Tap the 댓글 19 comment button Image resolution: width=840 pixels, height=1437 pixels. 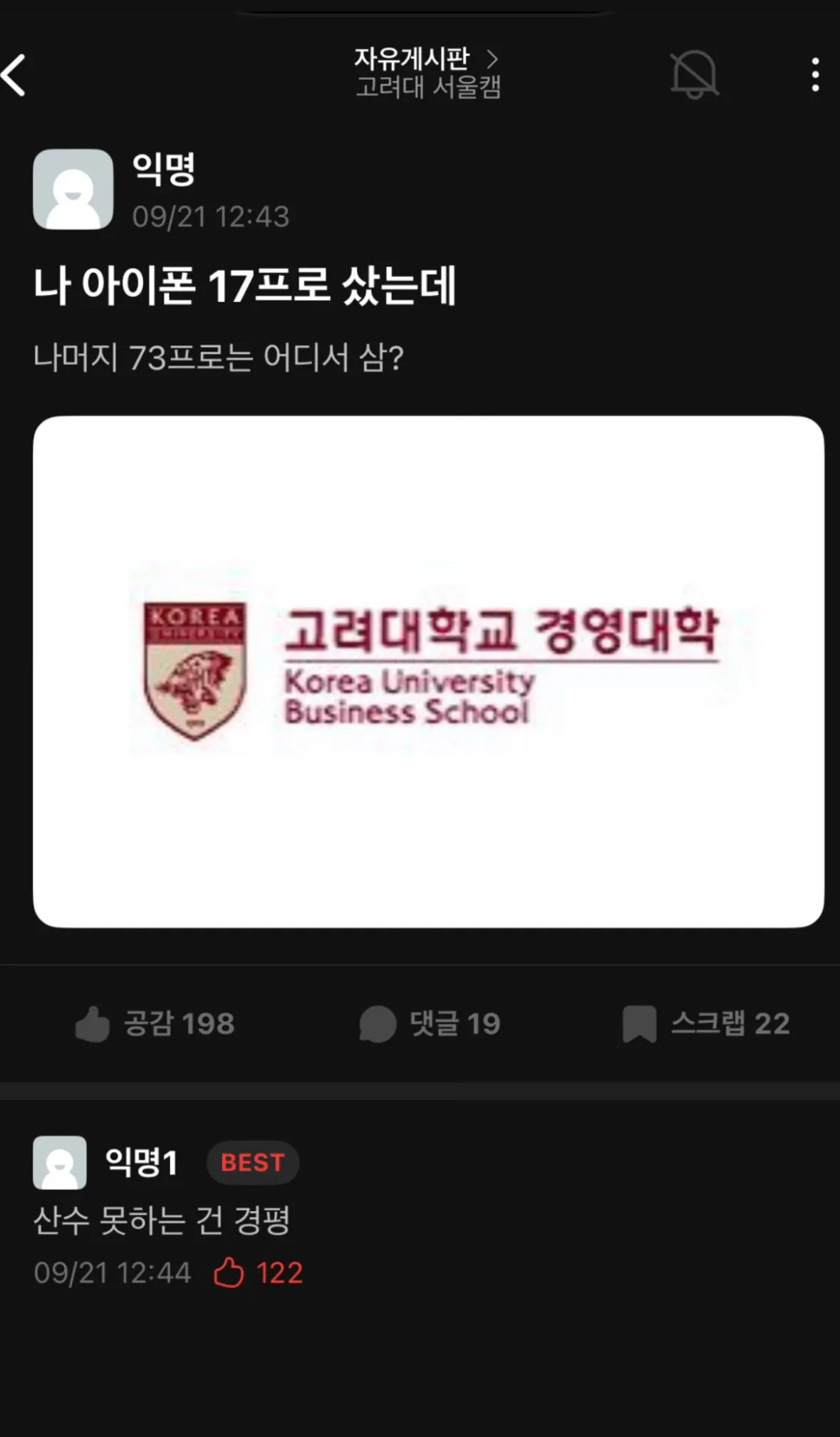click(430, 1024)
